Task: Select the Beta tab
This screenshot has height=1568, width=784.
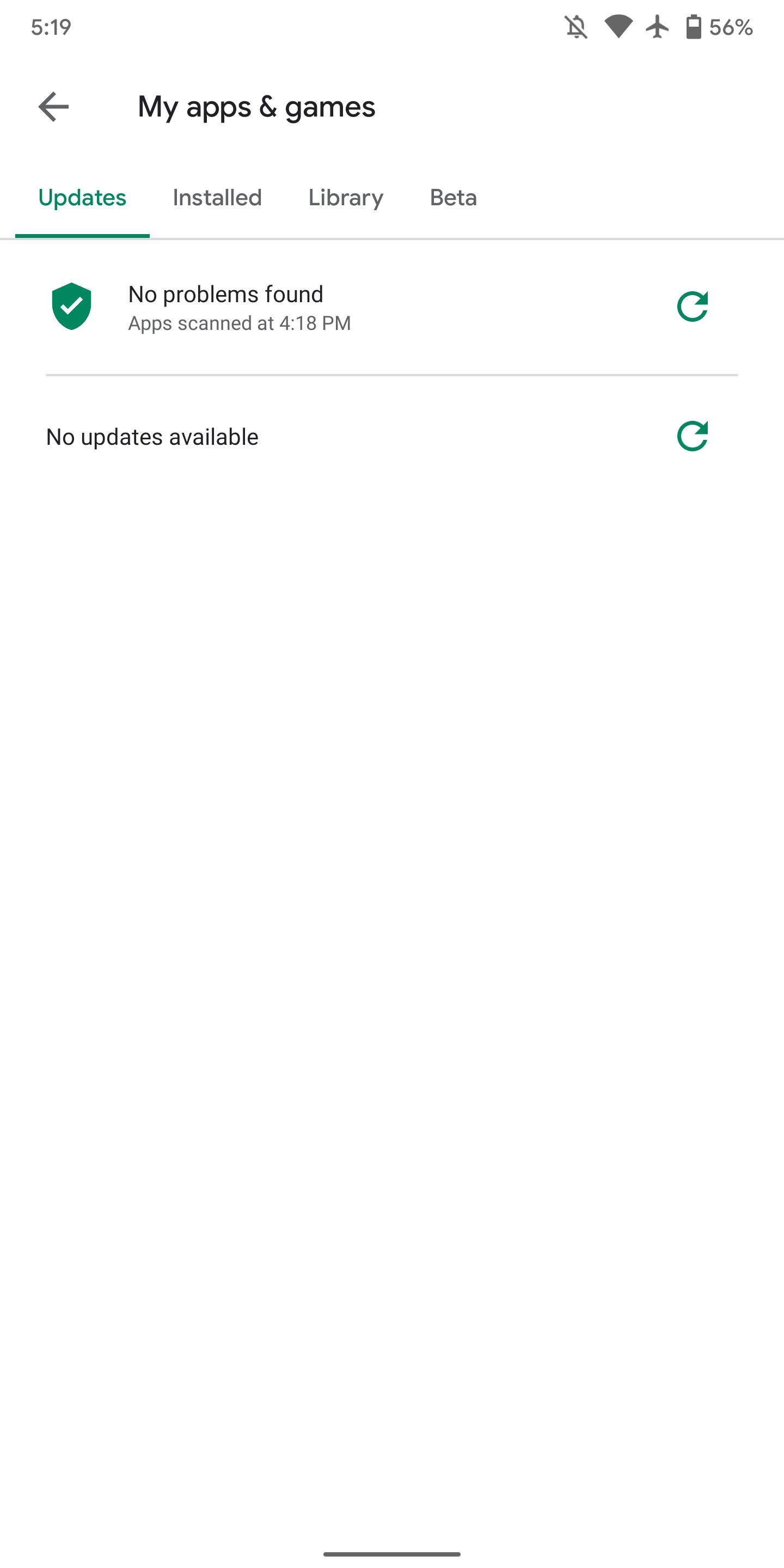Action: click(453, 198)
